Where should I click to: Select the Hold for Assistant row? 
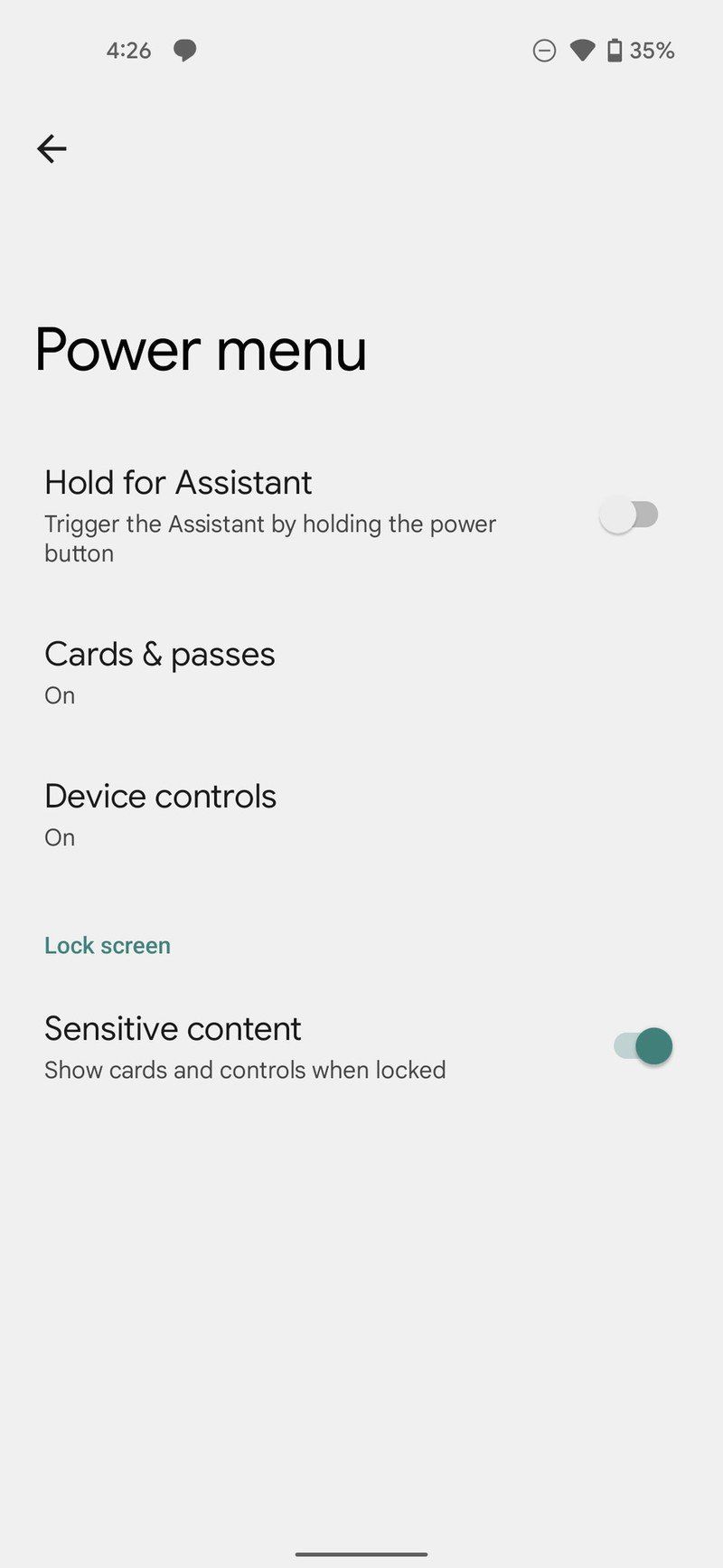[178, 483]
